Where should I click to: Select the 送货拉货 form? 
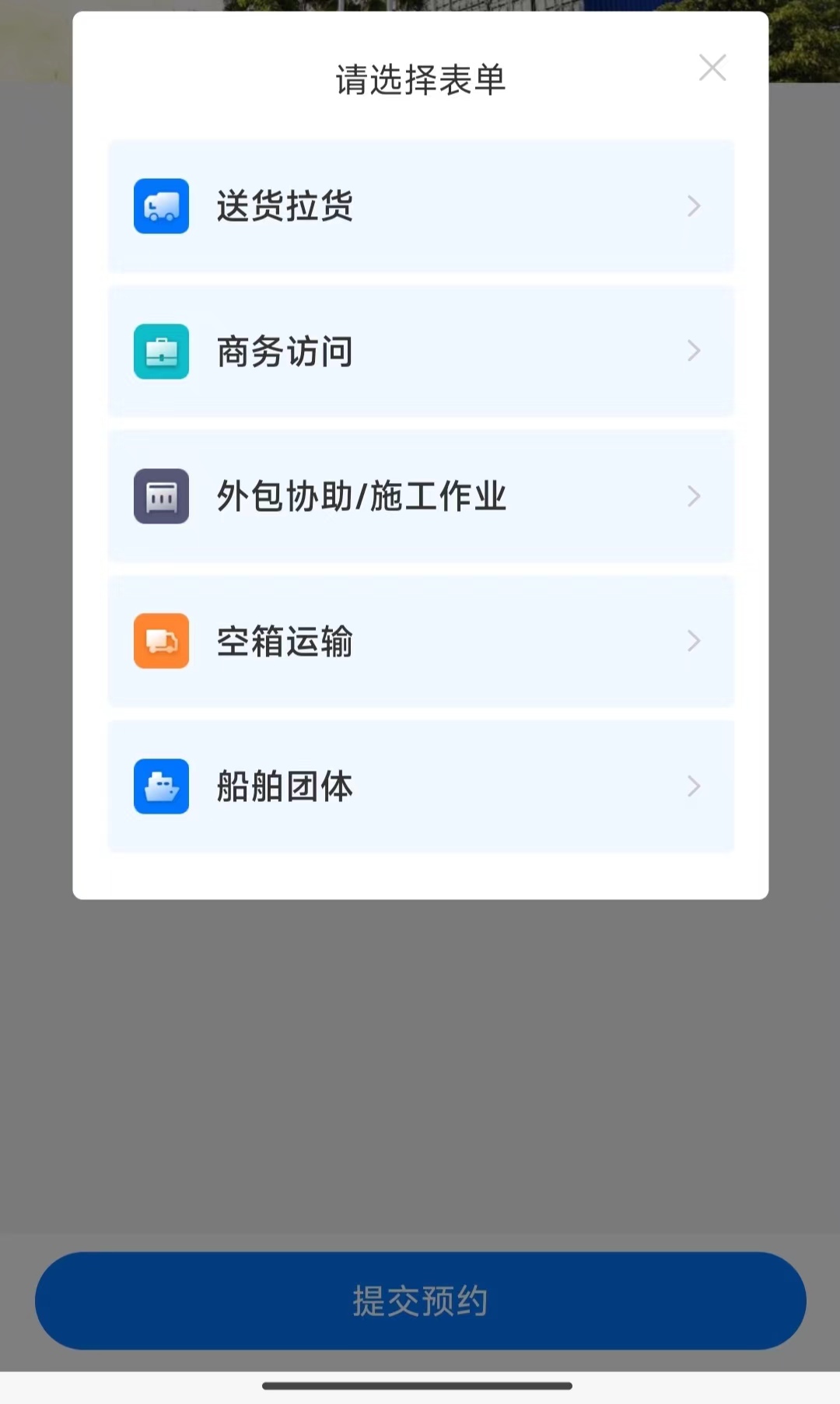(420, 206)
